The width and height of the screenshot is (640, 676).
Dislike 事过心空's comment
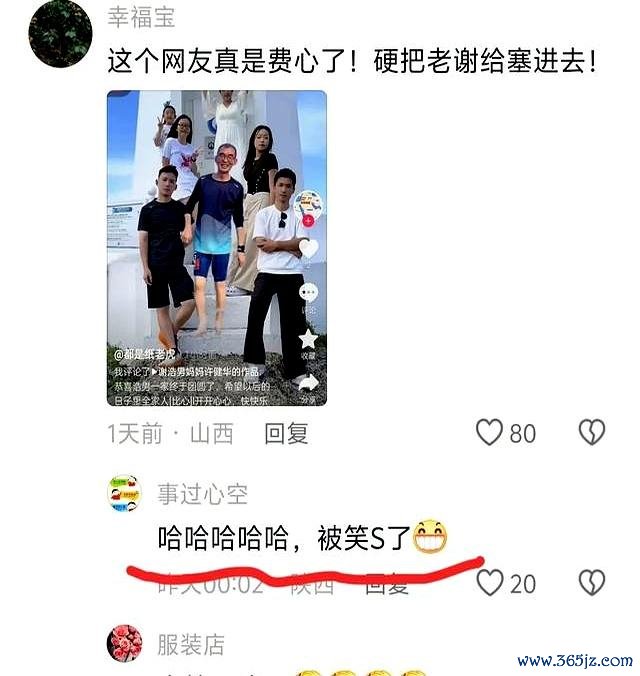[592, 583]
